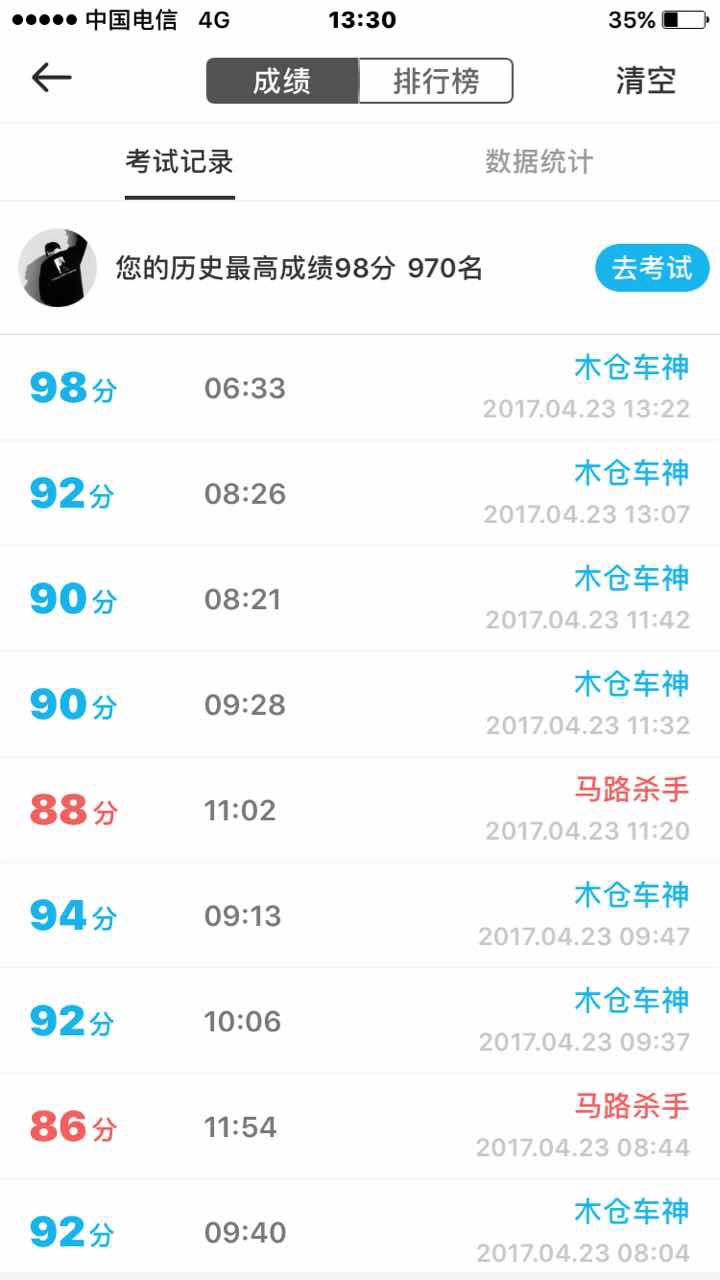Open the profile avatar picture
The height and width of the screenshot is (1280, 720).
58,268
